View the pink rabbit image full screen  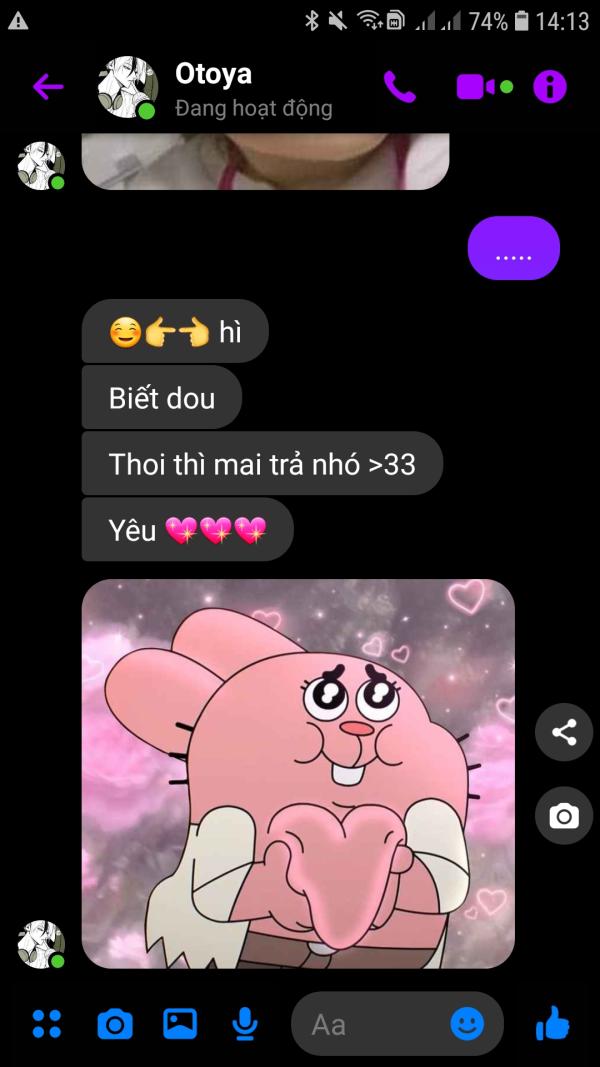tap(298, 774)
